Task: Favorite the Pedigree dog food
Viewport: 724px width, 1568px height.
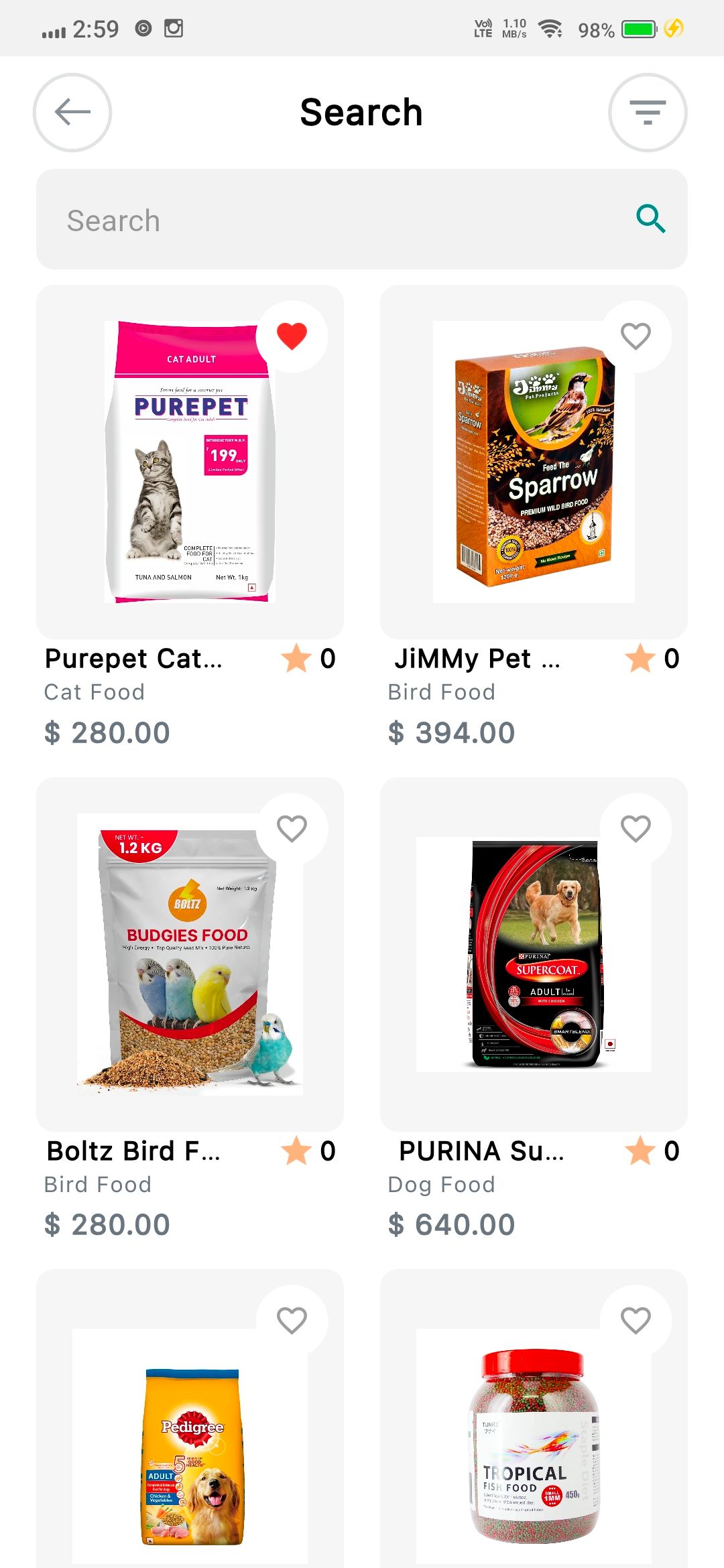Action: pyautogui.click(x=292, y=1321)
